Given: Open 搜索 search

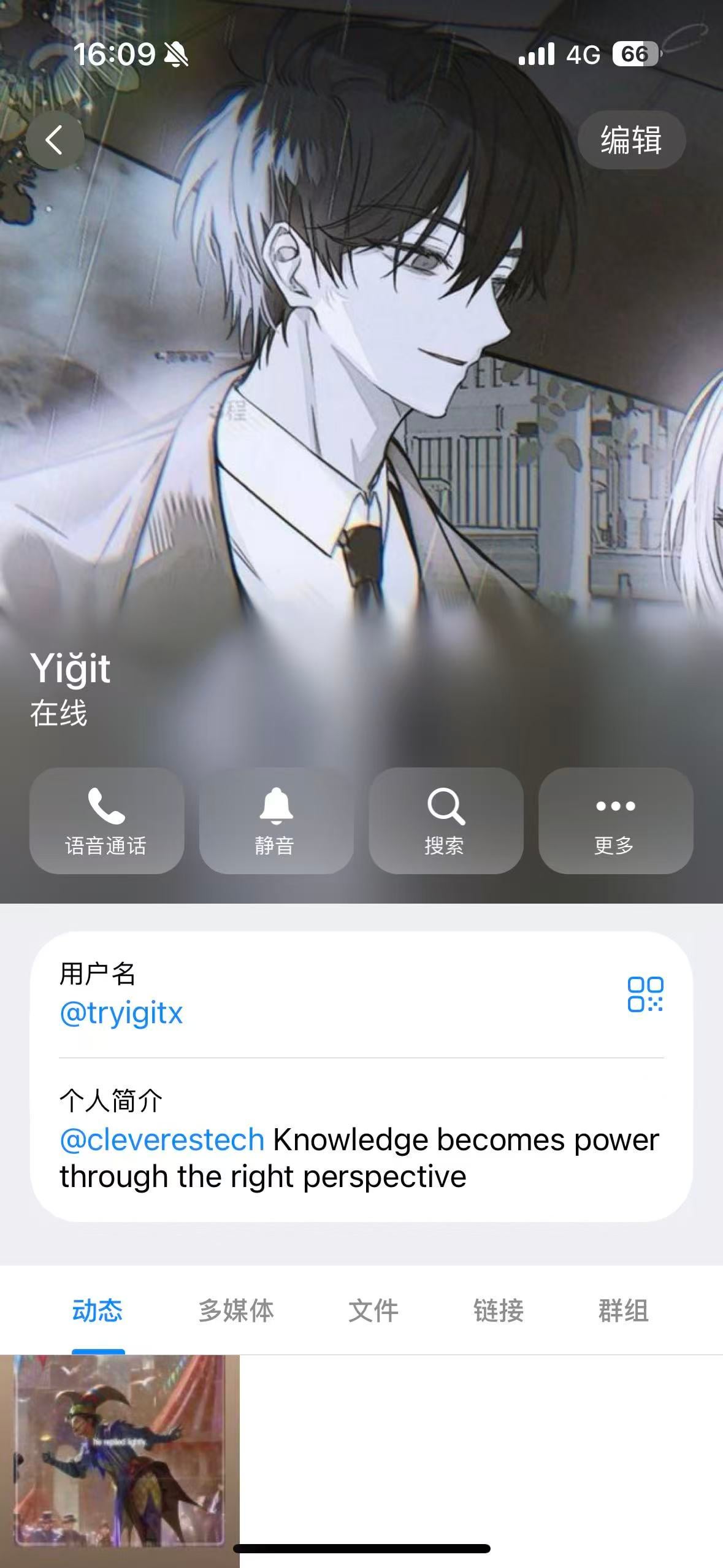Looking at the screenshot, I should pyautogui.click(x=446, y=820).
